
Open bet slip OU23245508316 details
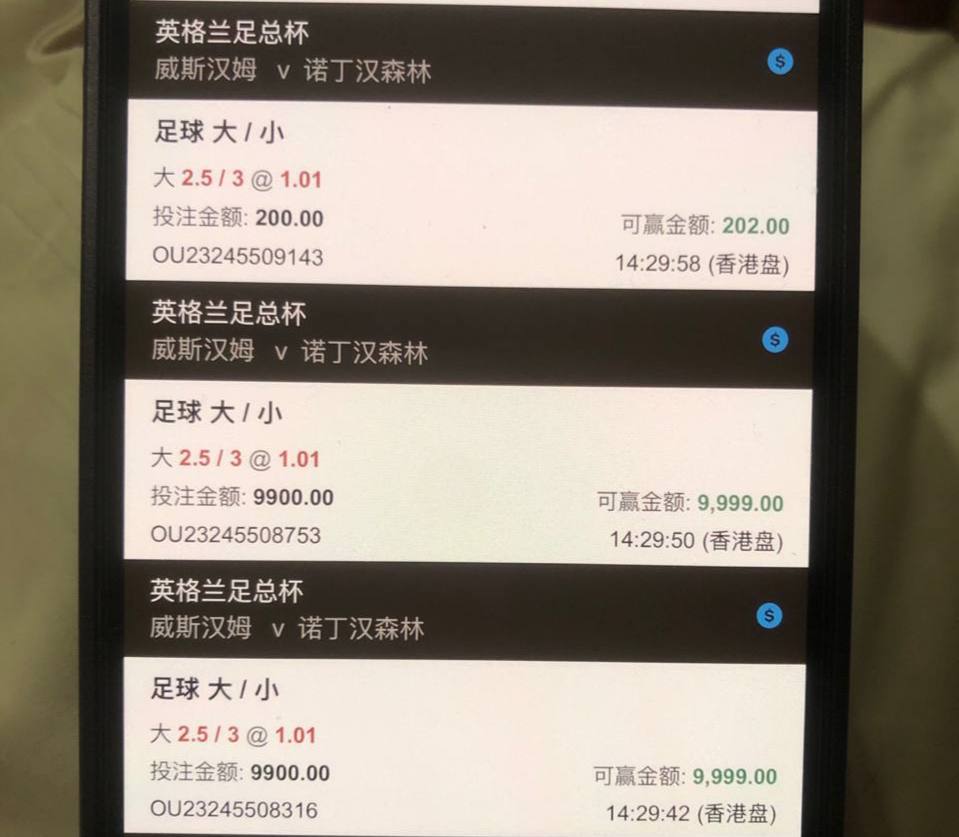[463, 748]
